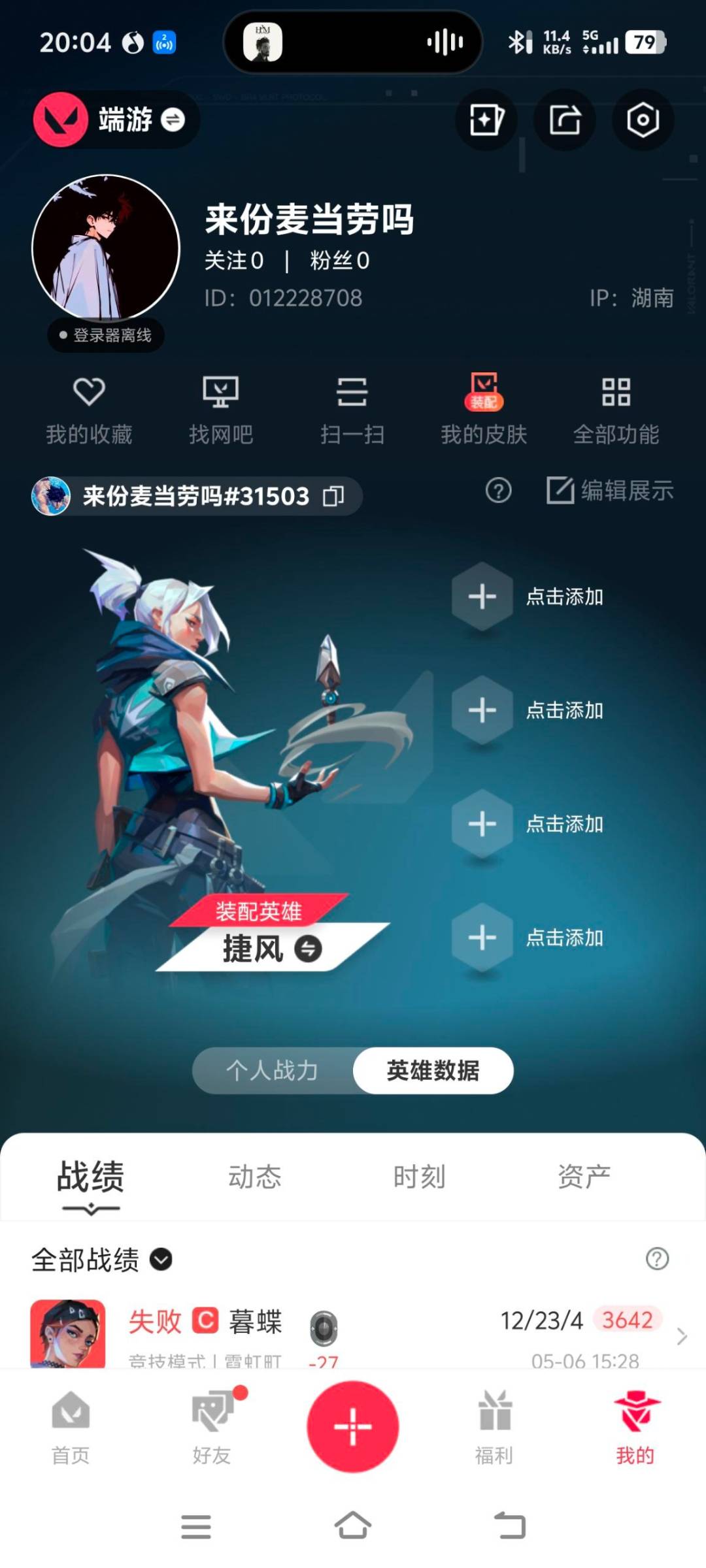Switch to the 个人战力 segment
This screenshot has height=1568, width=706.
click(x=272, y=1070)
